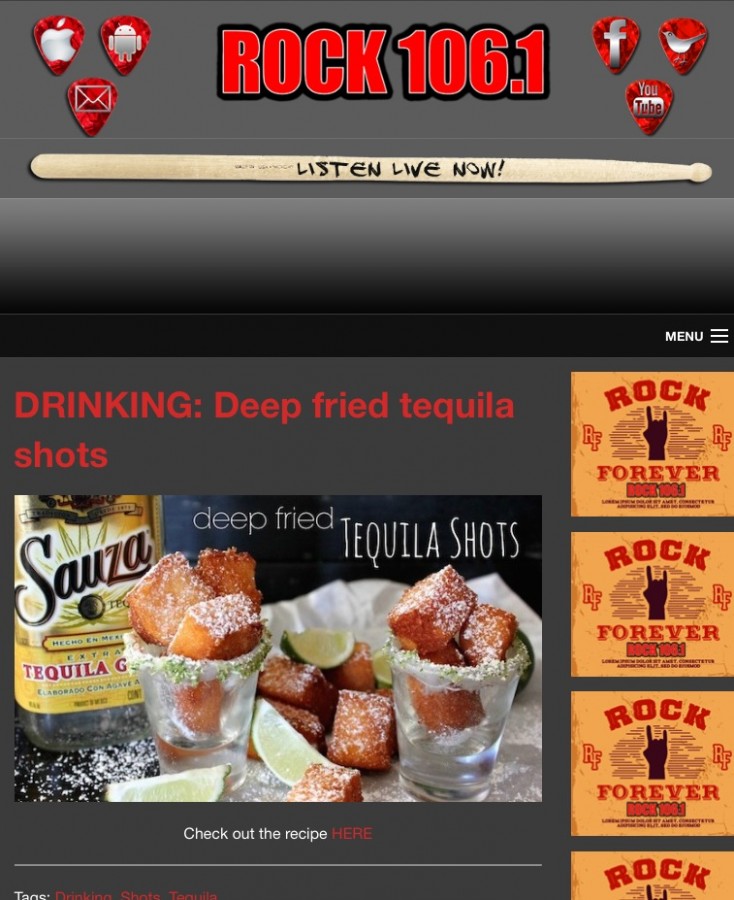
Task: Open the Android app guitar pick icon
Action: (x=125, y=44)
